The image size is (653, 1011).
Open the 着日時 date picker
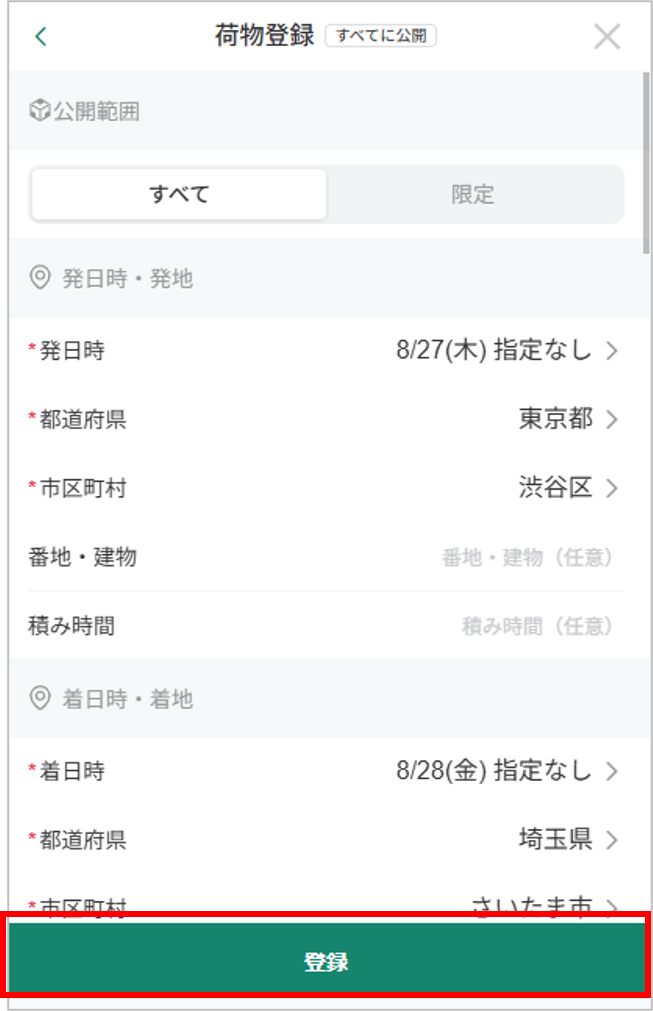[326, 771]
